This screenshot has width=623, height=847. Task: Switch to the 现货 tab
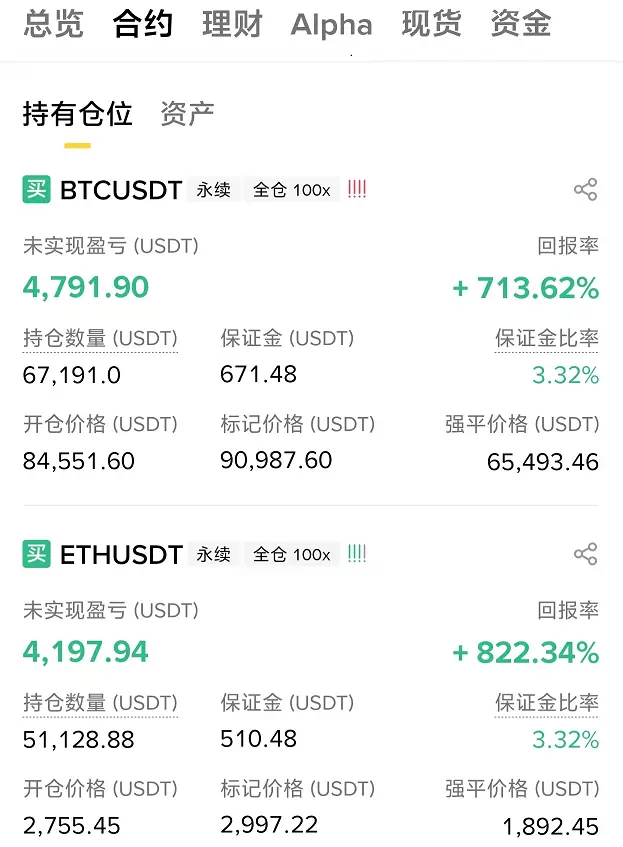point(431,24)
